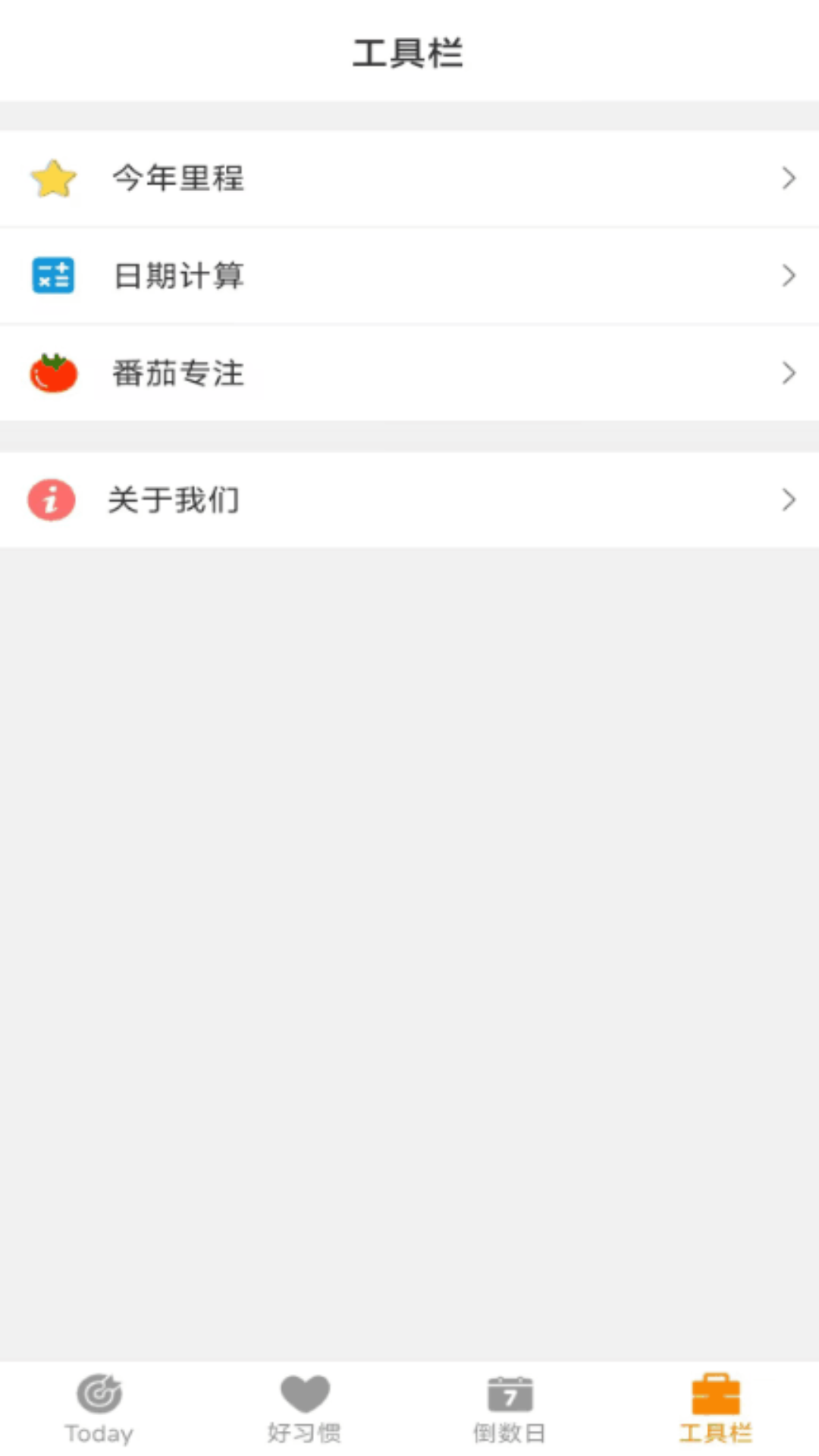Screen dimensions: 819x1456
Task: Expand the arrow beside 番茄专注
Action: pos(787,372)
